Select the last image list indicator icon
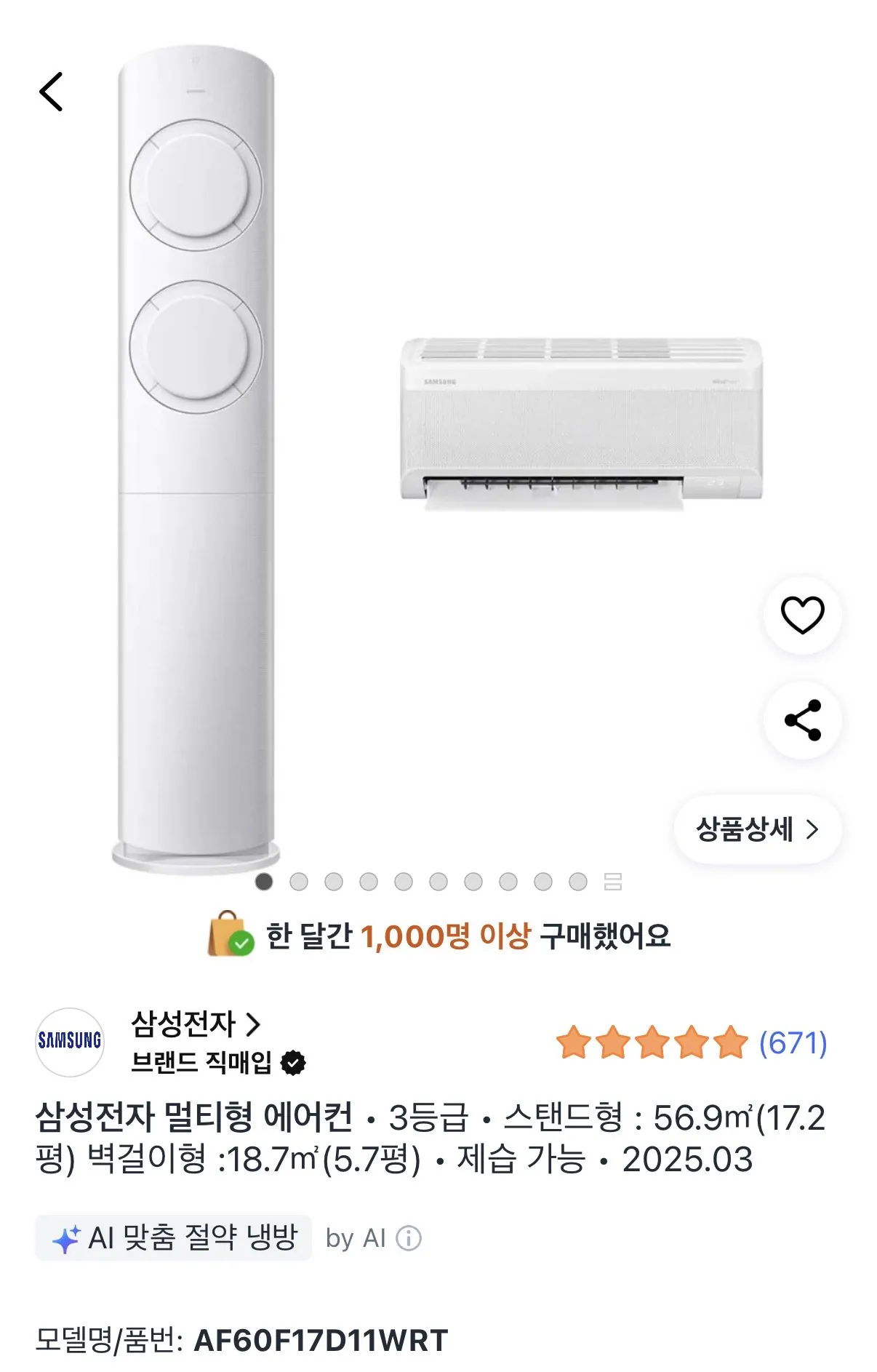Screen dimensions: 877x1372 [614, 883]
